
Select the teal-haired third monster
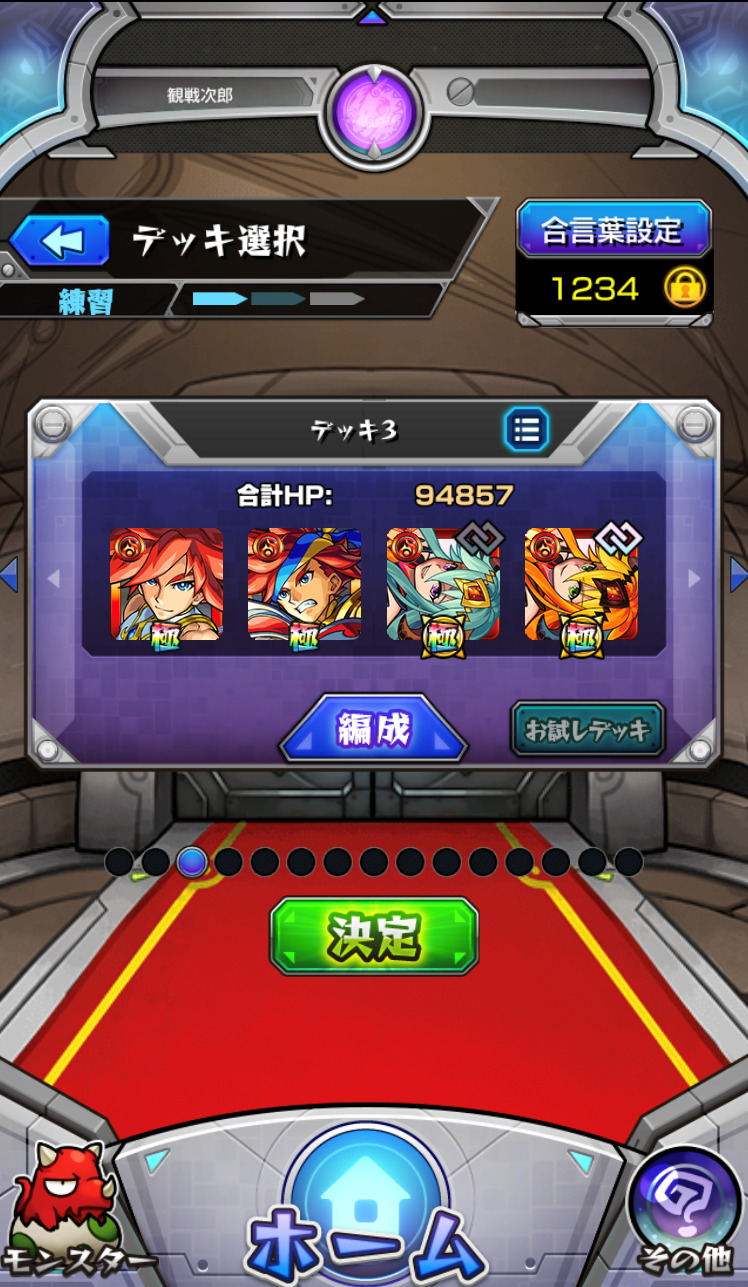coord(443,584)
